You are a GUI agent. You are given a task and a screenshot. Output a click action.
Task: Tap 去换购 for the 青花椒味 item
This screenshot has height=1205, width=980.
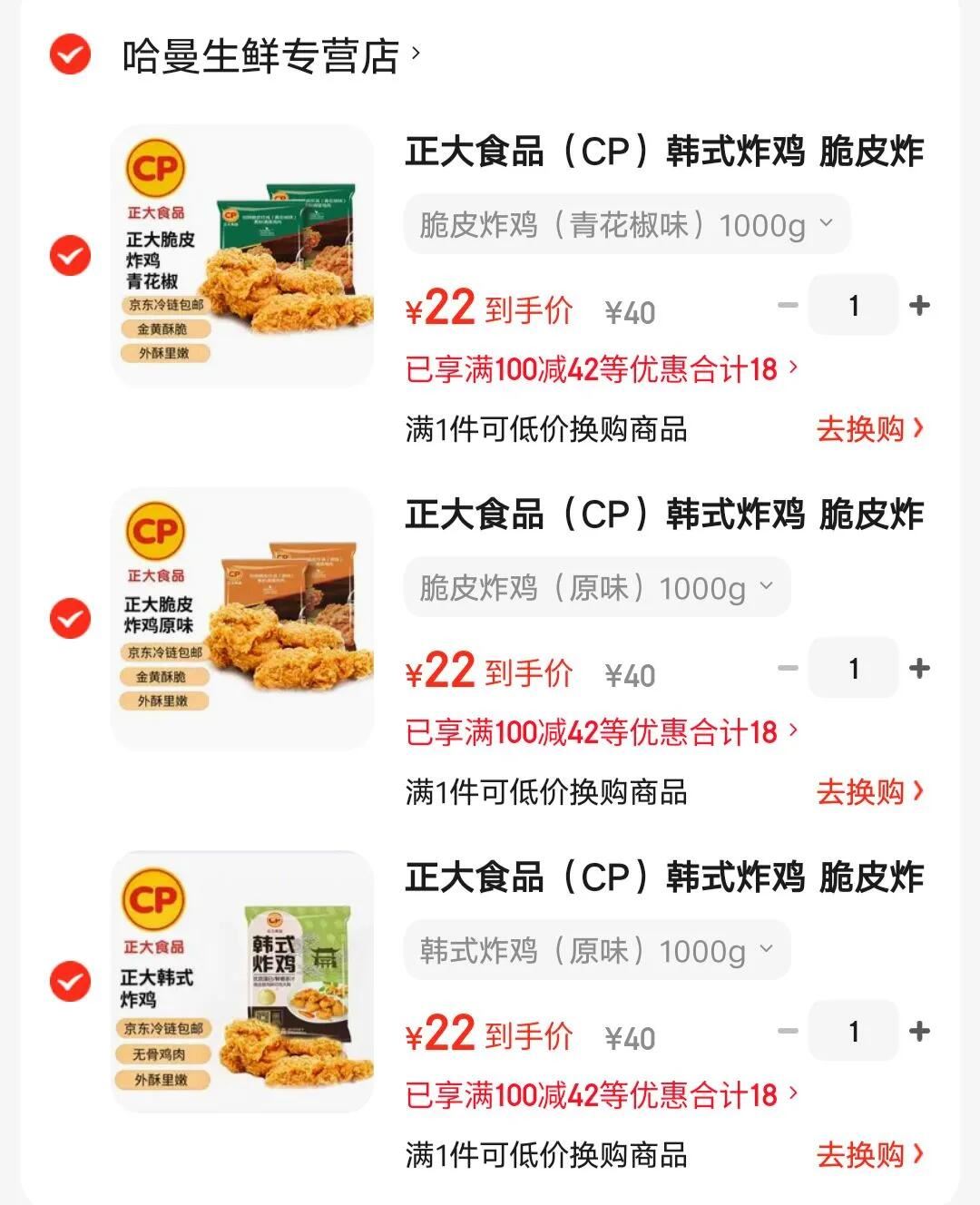click(869, 428)
